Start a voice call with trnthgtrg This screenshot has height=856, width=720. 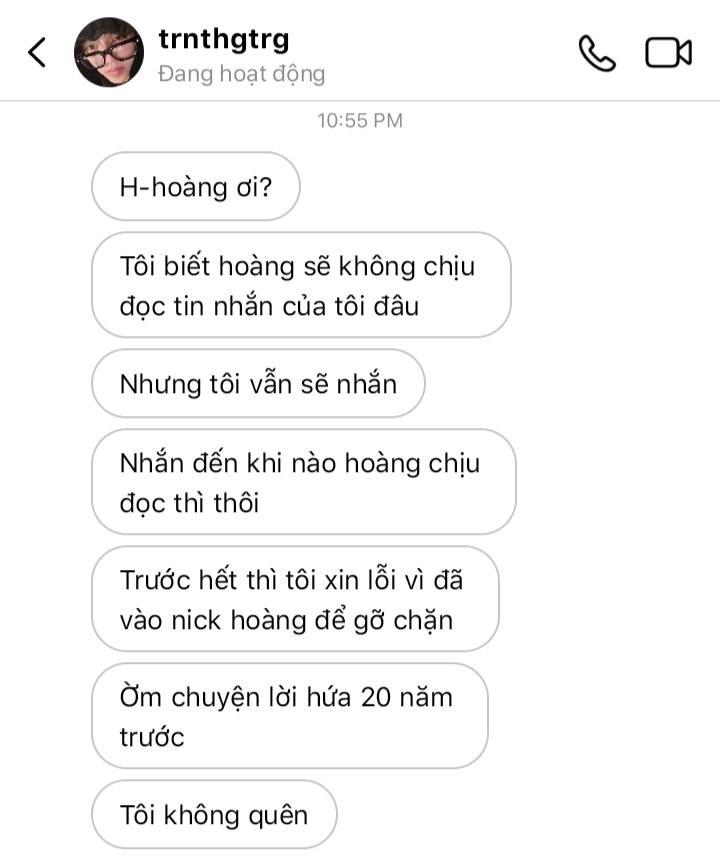597,53
